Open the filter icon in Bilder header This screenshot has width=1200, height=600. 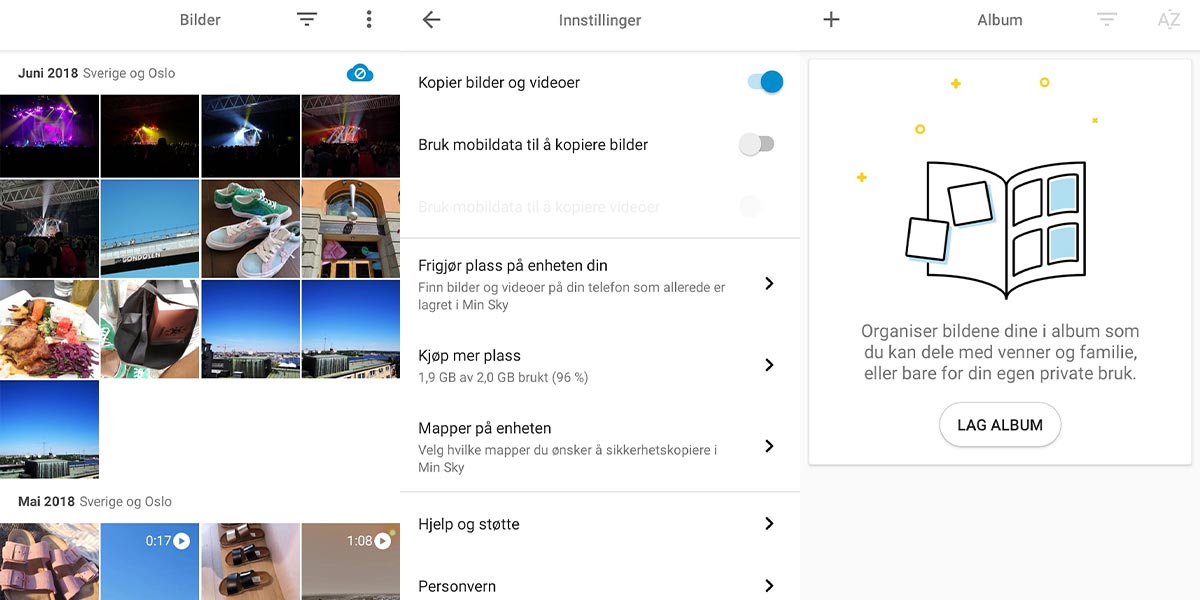click(307, 19)
